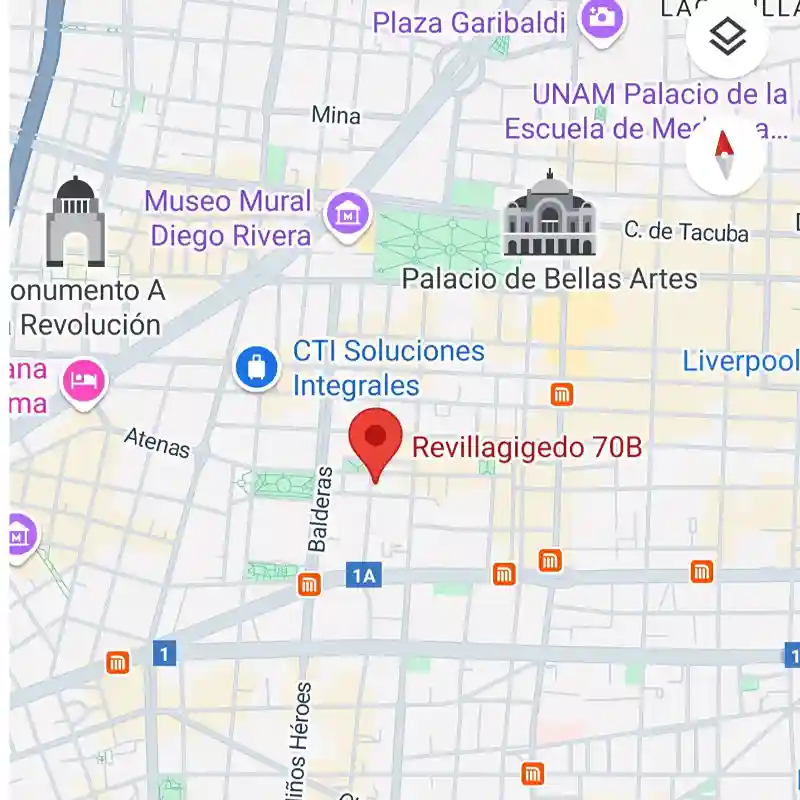The height and width of the screenshot is (800, 800).
Task: Tap the pink hotel marker
Action: click(x=83, y=379)
